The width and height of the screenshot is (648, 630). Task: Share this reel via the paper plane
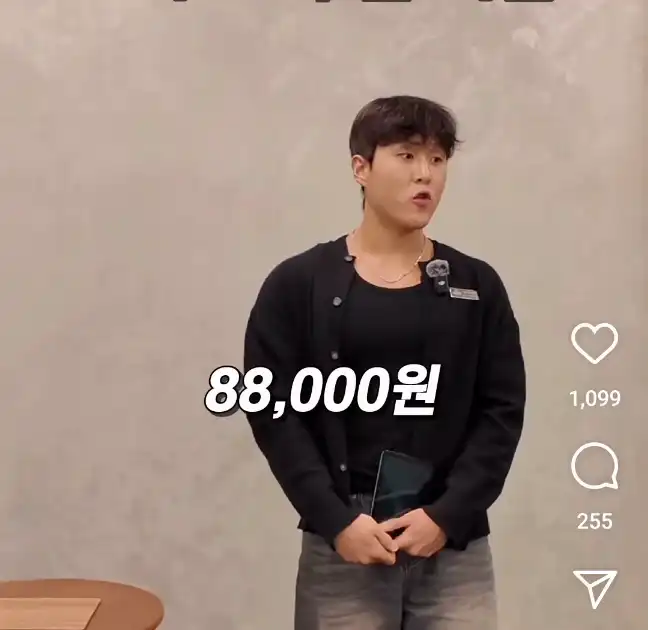(x=595, y=588)
